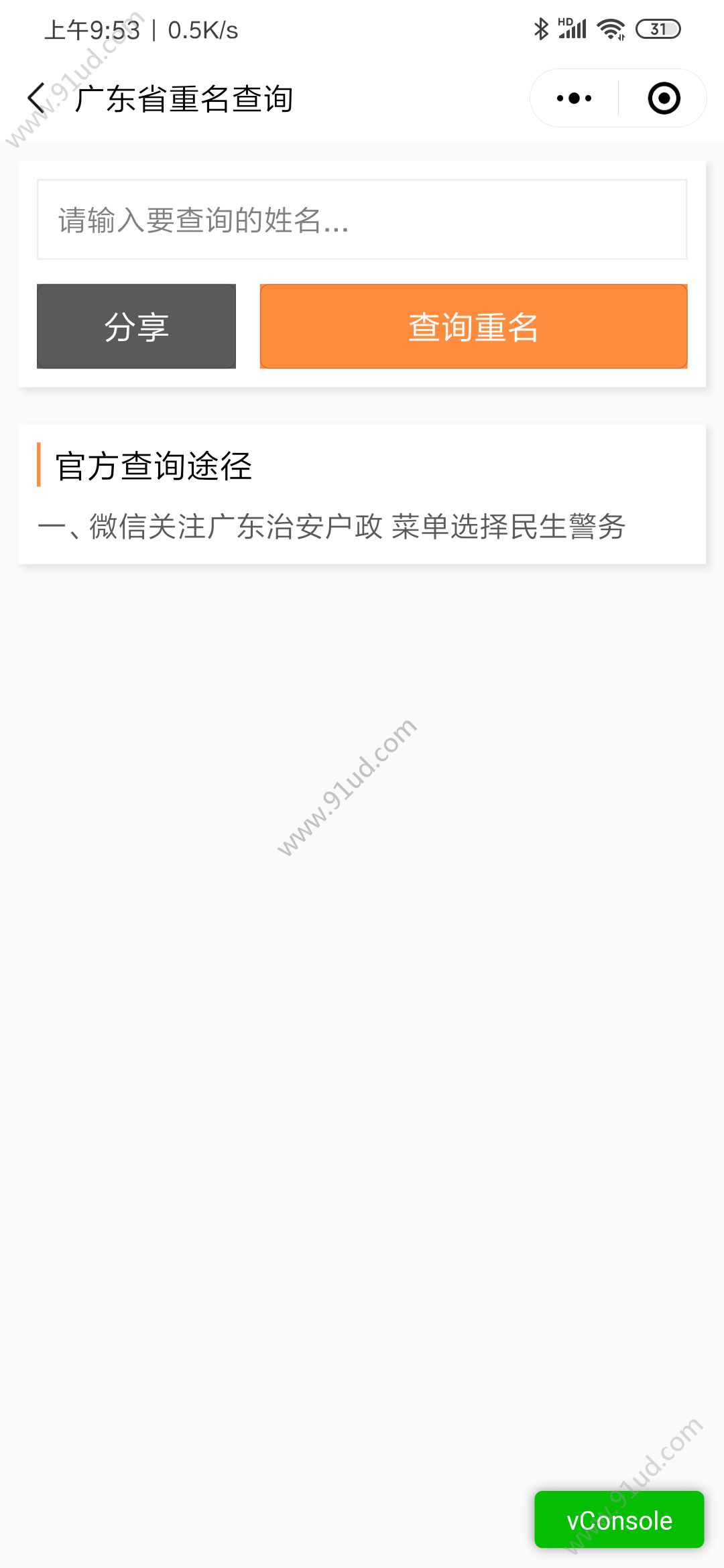724x1568 pixels.
Task: Go back from 广东省重名查询 page
Action: 36,99
